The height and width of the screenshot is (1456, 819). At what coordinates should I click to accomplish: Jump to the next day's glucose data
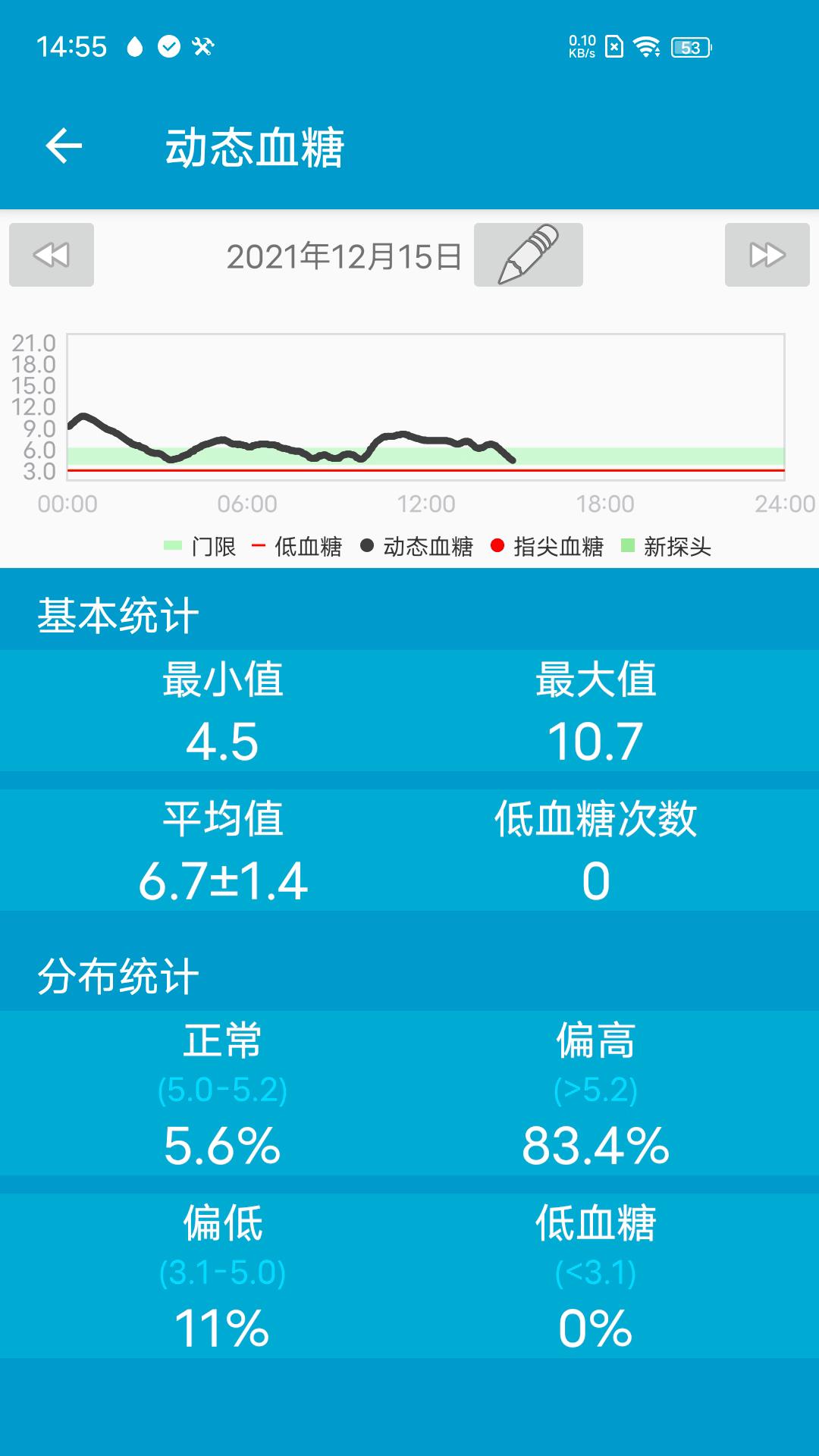click(x=767, y=255)
